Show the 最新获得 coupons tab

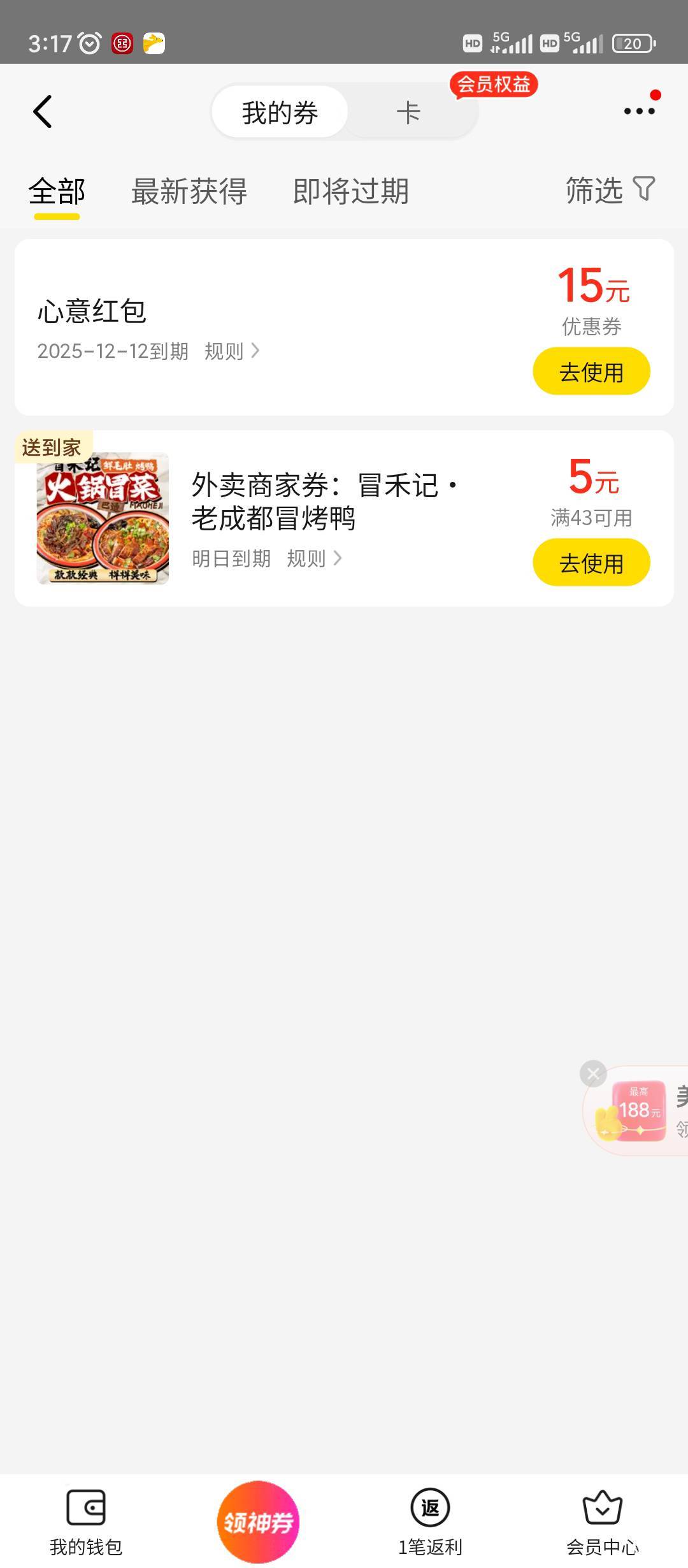click(x=189, y=191)
